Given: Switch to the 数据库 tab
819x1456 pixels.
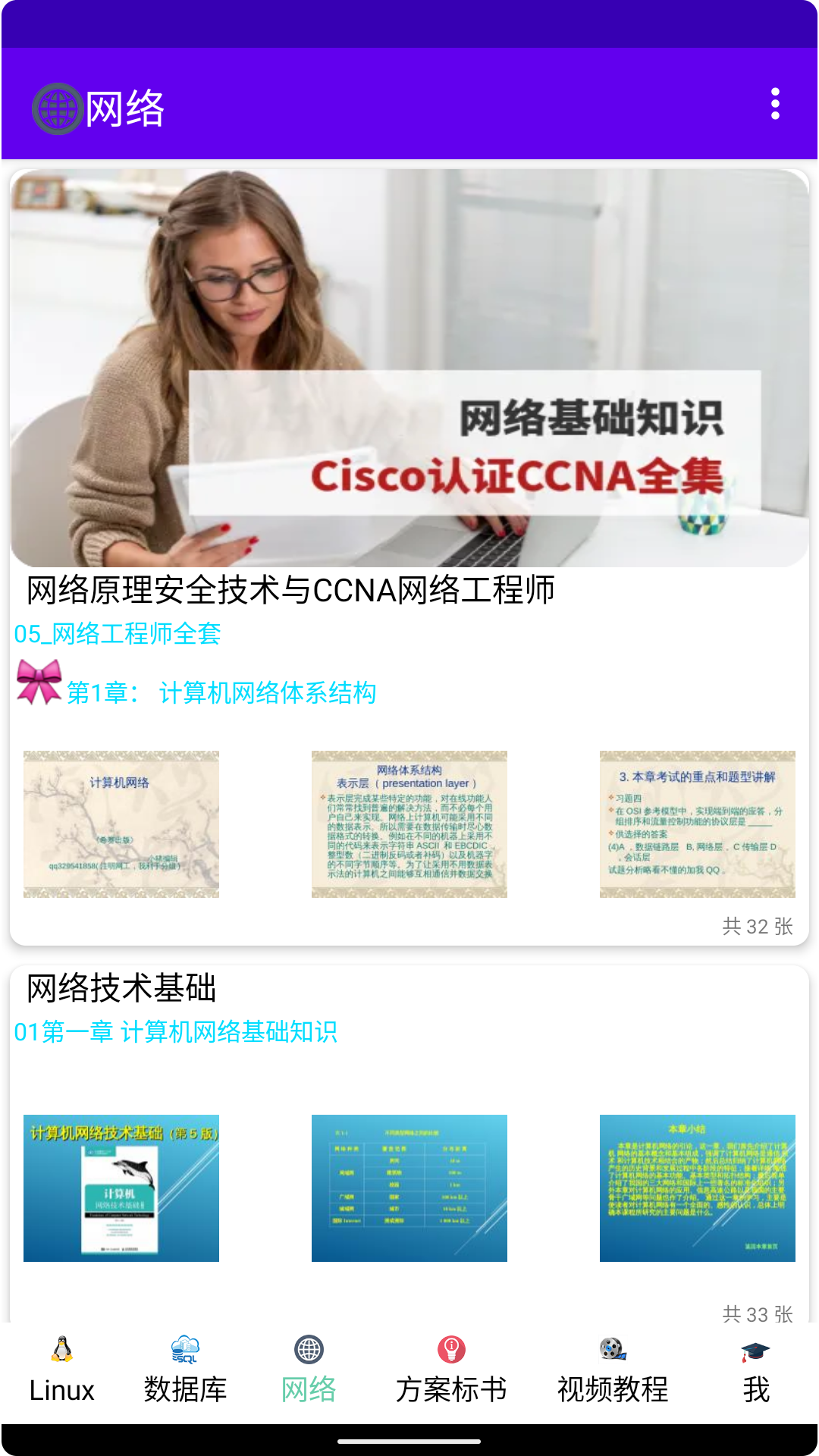Looking at the screenshot, I should (185, 1371).
